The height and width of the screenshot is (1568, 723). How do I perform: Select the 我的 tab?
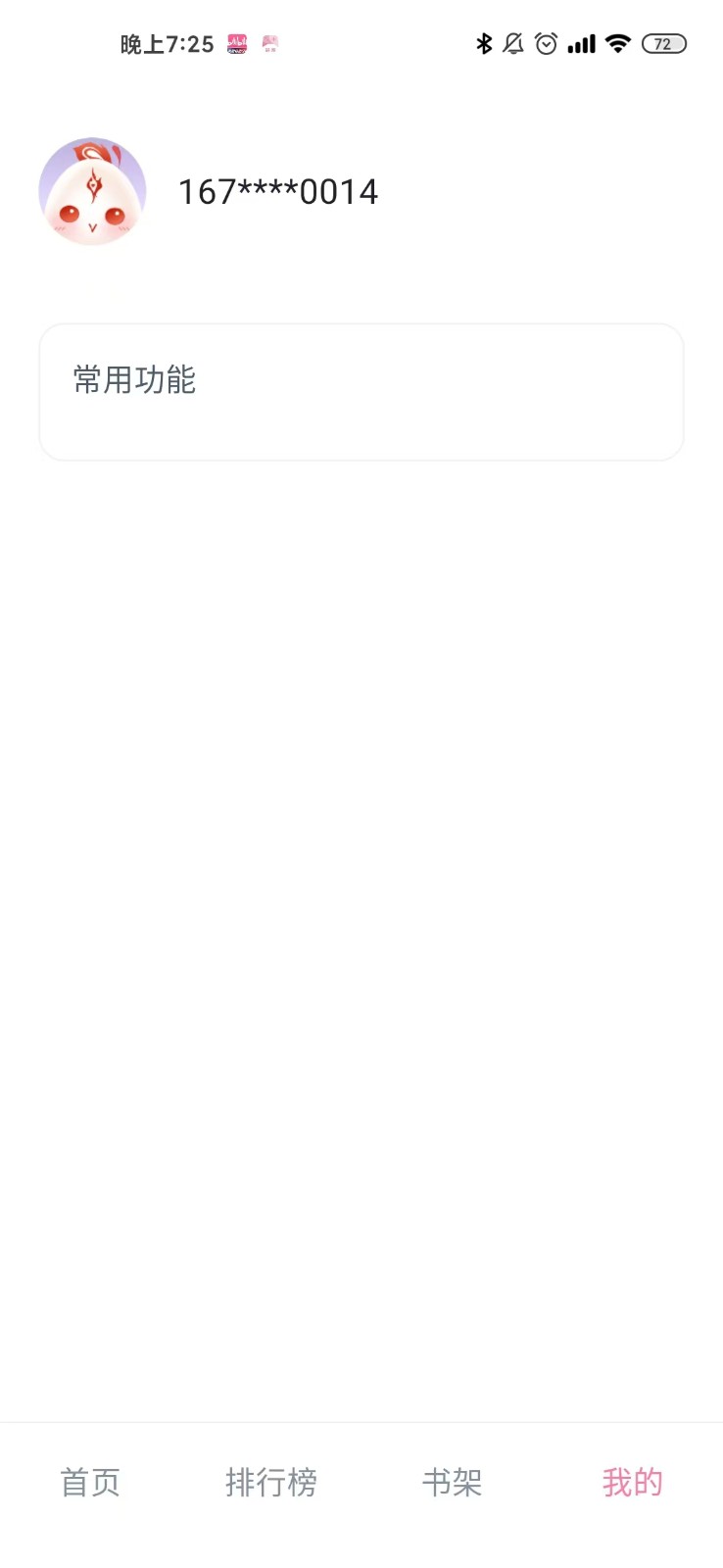(632, 1483)
